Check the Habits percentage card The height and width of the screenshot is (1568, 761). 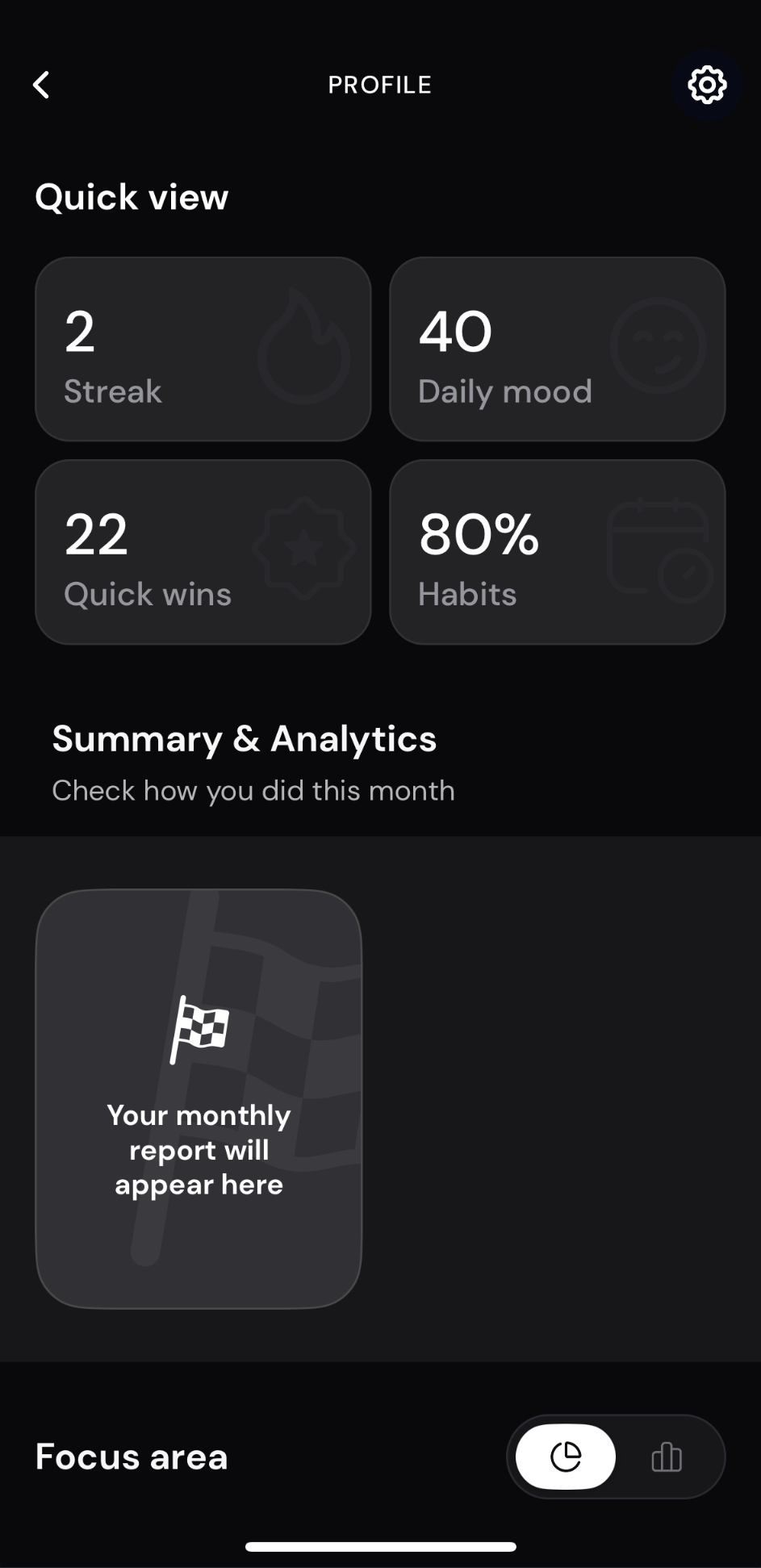coord(557,552)
